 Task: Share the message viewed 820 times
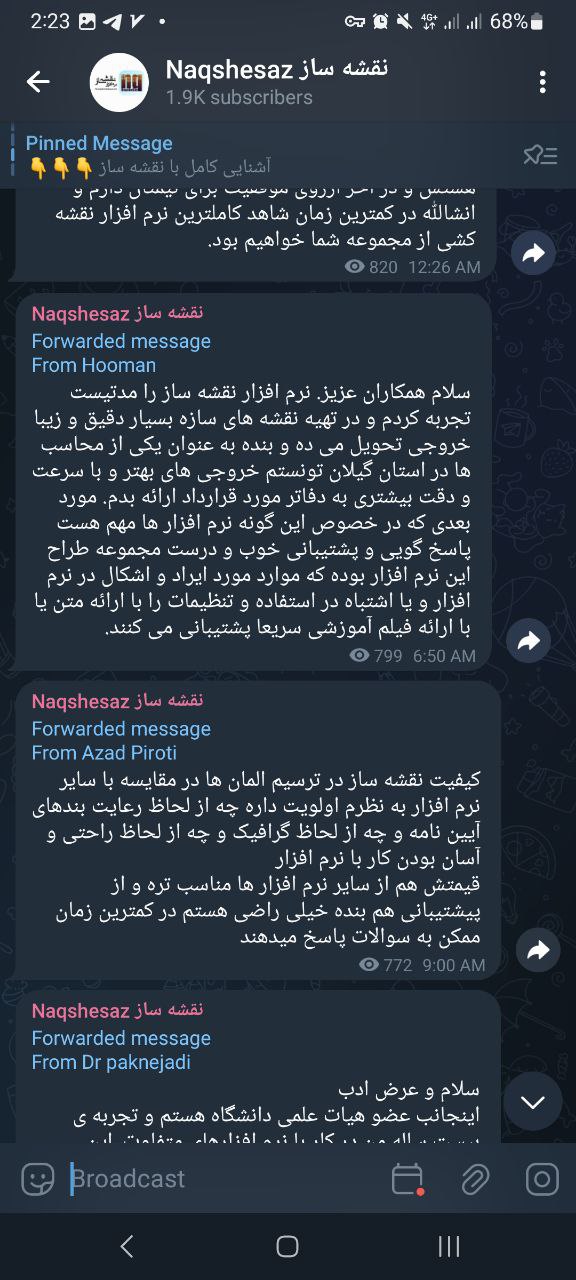pos(534,254)
